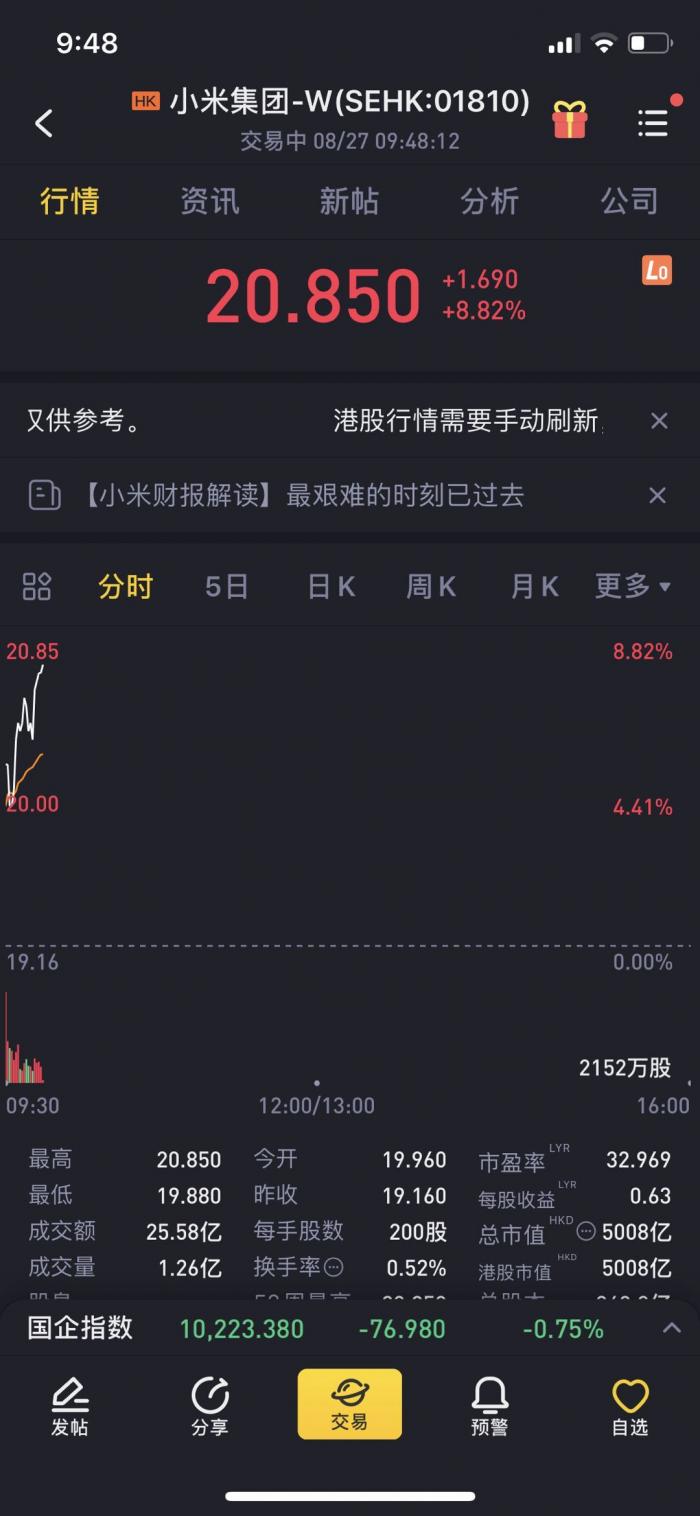The image size is (700, 1516).
Task: Expand the 更多 chart options dropdown
Action: pyautogui.click(x=632, y=586)
